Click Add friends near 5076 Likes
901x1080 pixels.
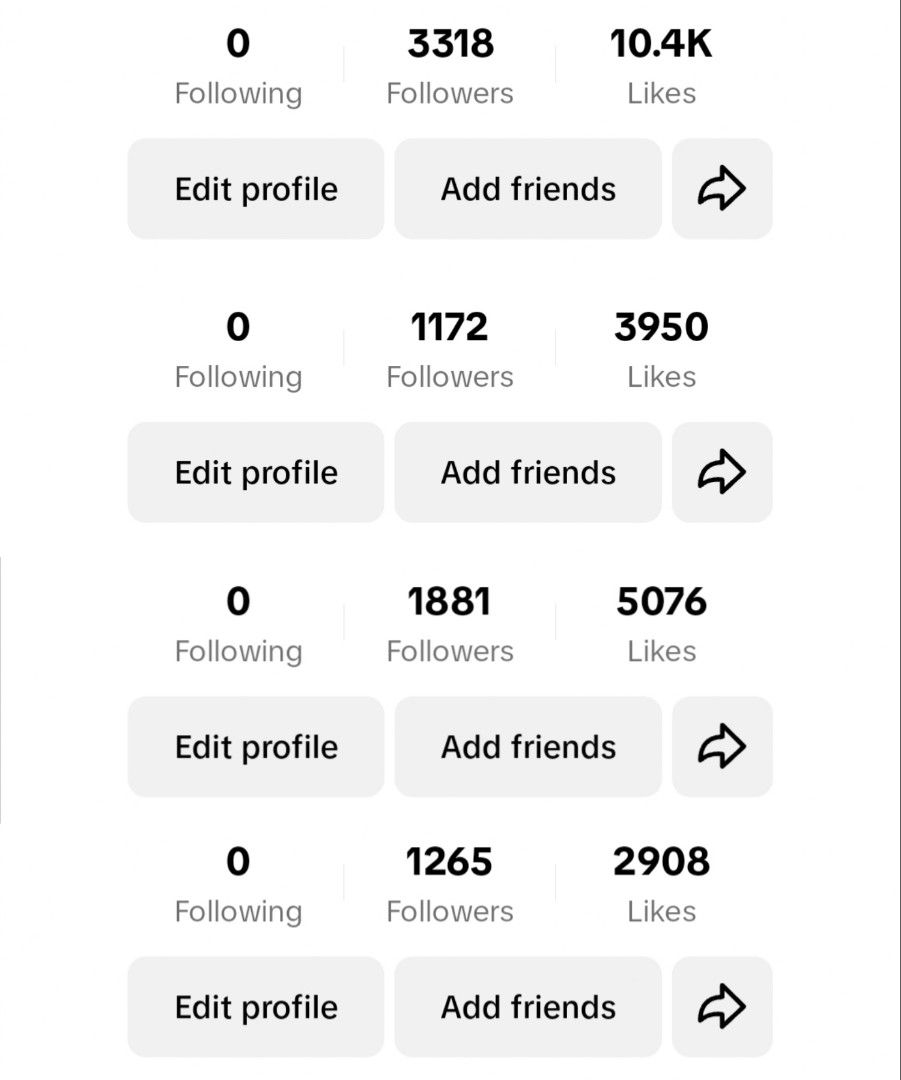(527, 746)
